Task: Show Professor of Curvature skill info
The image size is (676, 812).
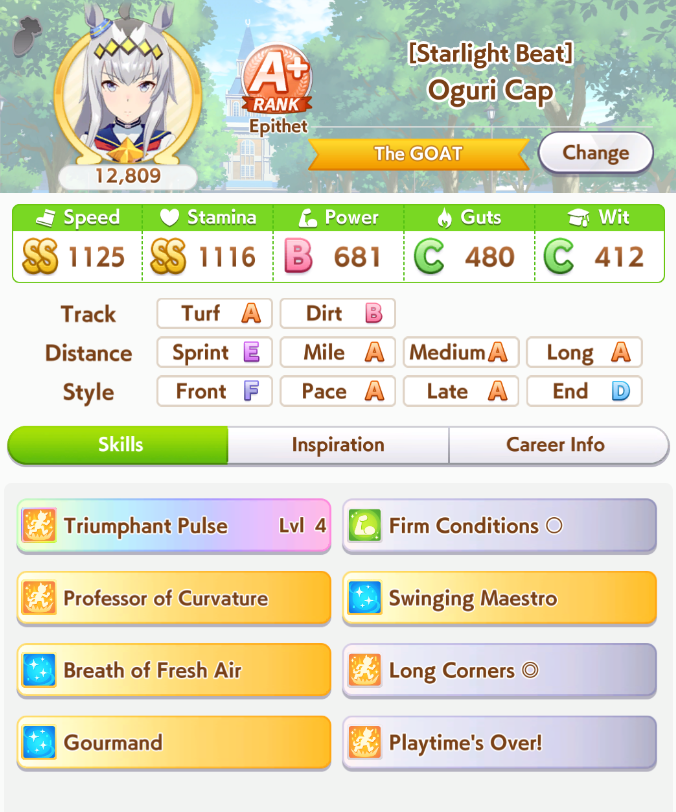Action: (x=174, y=598)
